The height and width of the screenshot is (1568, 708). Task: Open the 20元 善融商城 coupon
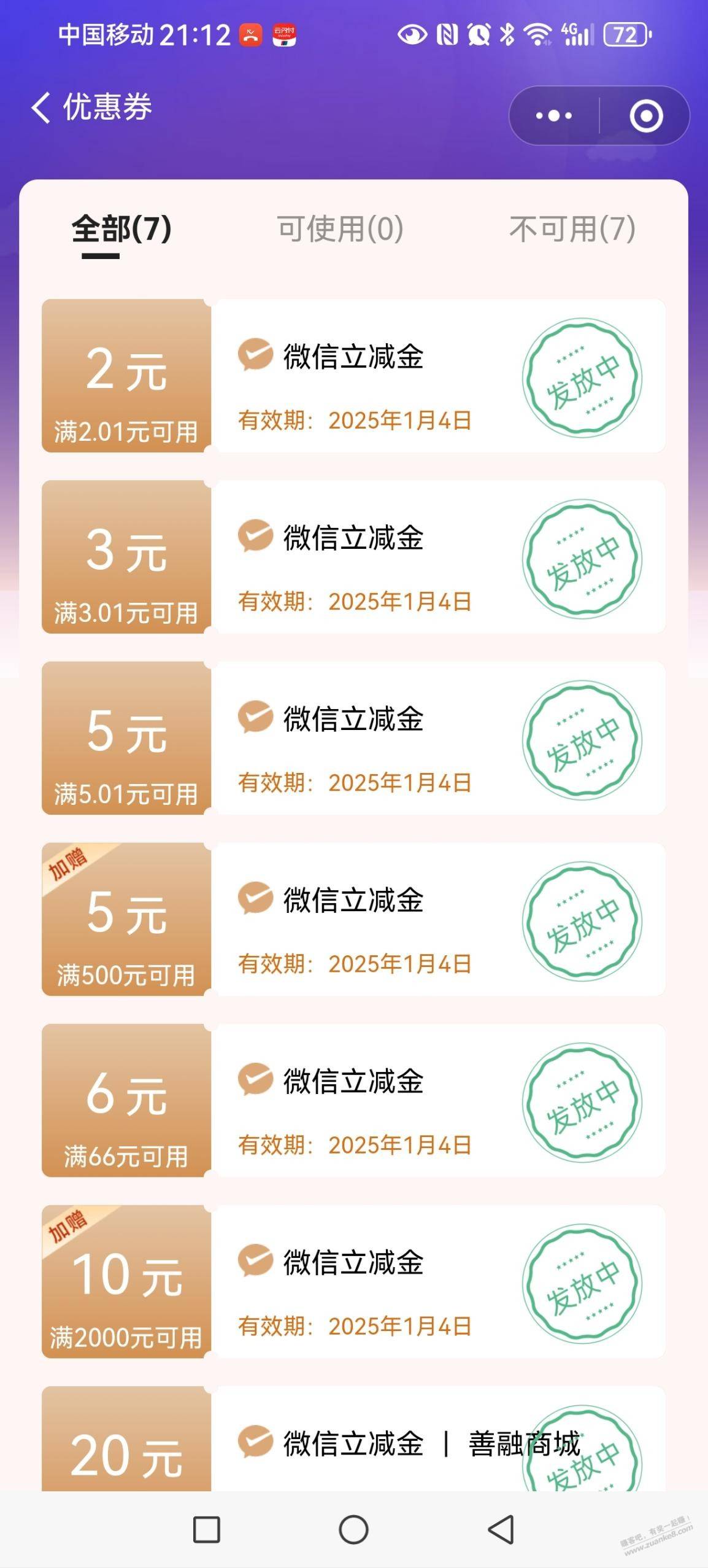click(x=353, y=1438)
